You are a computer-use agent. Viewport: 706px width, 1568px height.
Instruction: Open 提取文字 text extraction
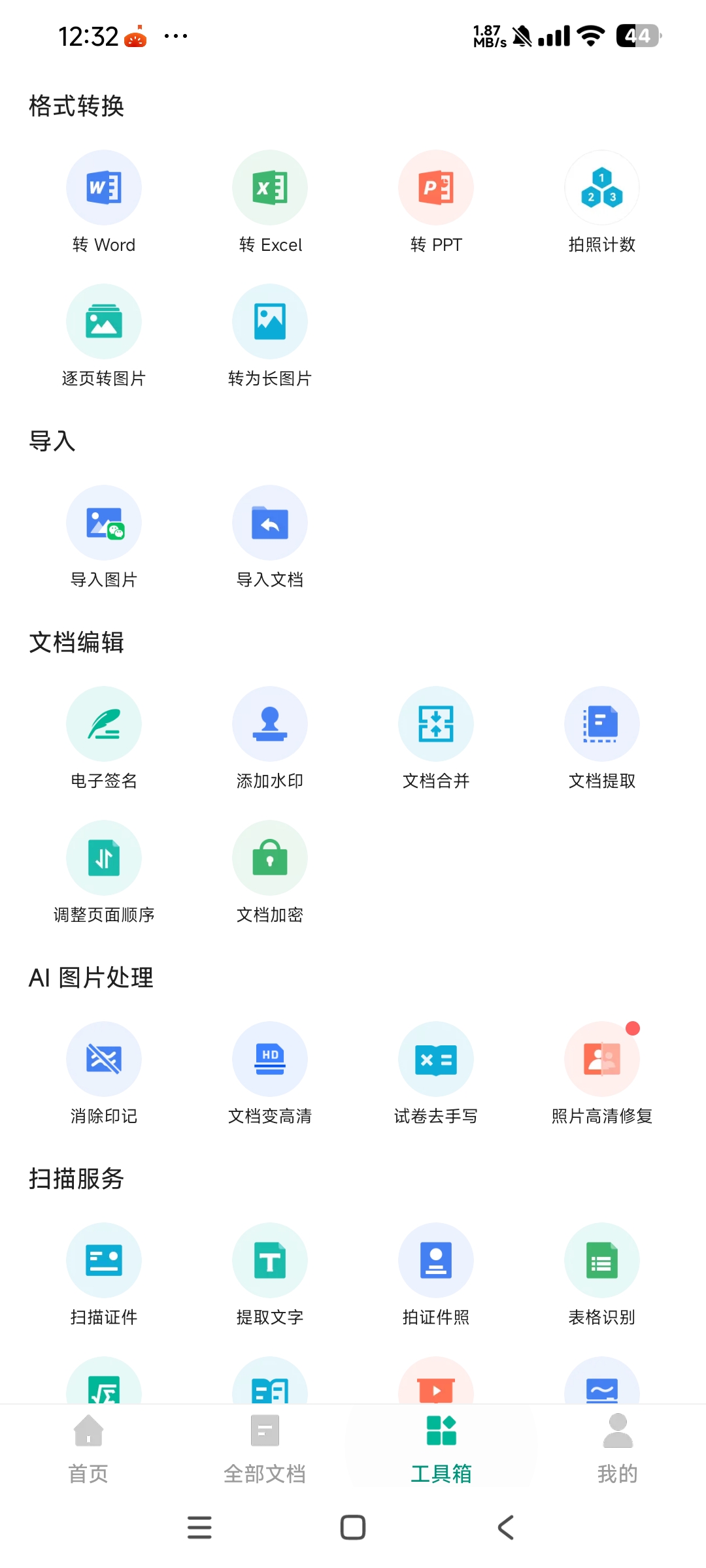(x=270, y=1261)
